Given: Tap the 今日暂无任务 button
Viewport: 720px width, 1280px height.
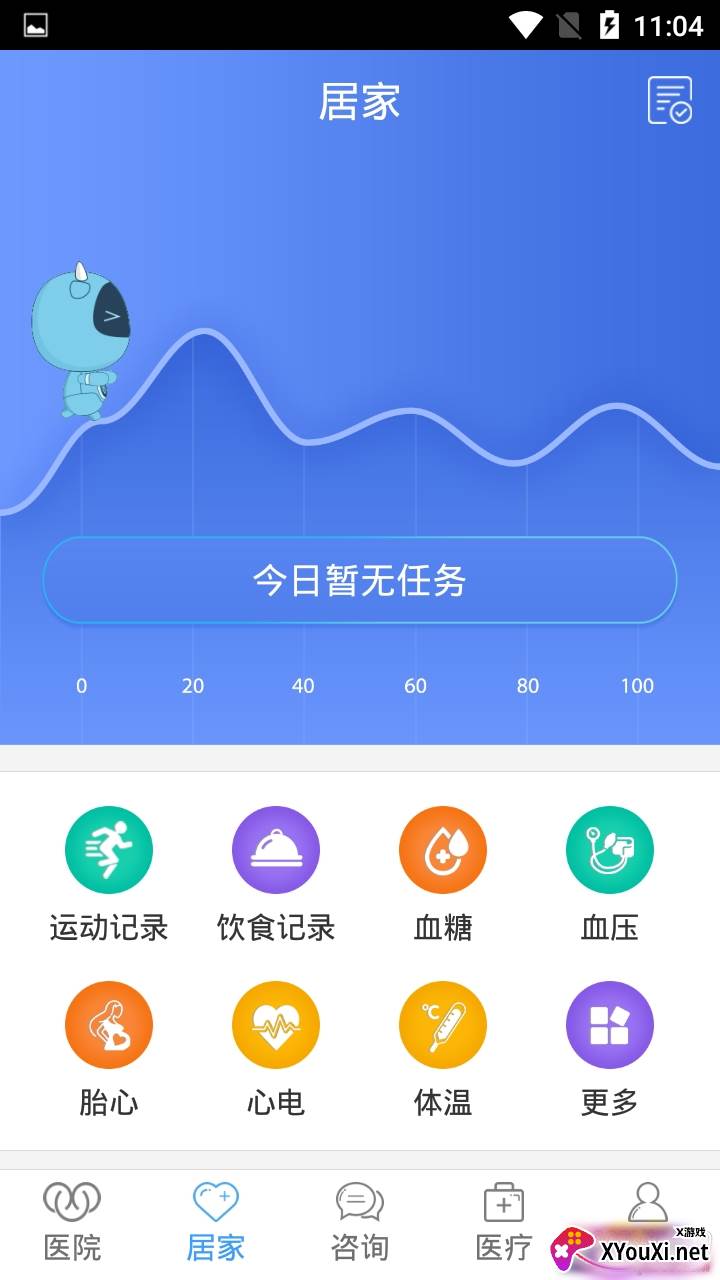Looking at the screenshot, I should 360,580.
